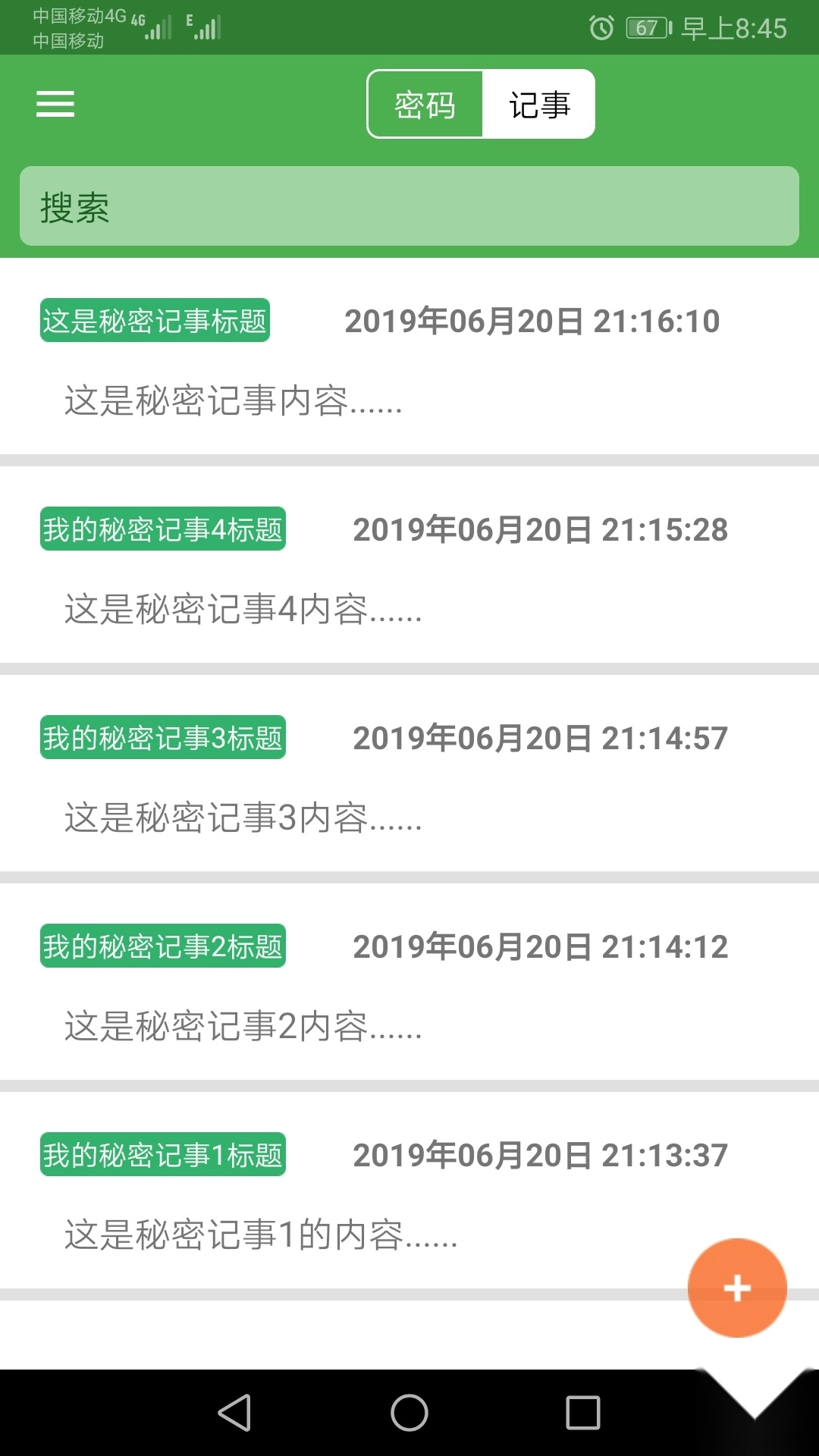Select the 记事 tab
Viewport: 819px width, 1456px height.
click(538, 105)
